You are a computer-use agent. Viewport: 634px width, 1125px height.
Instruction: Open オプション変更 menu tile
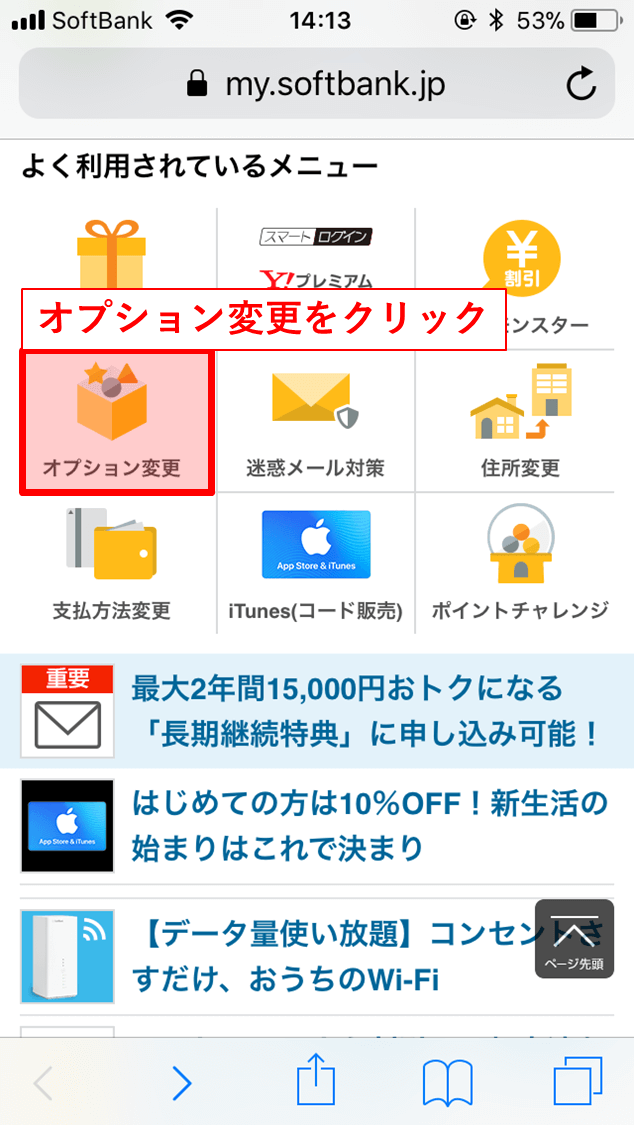coord(117,422)
